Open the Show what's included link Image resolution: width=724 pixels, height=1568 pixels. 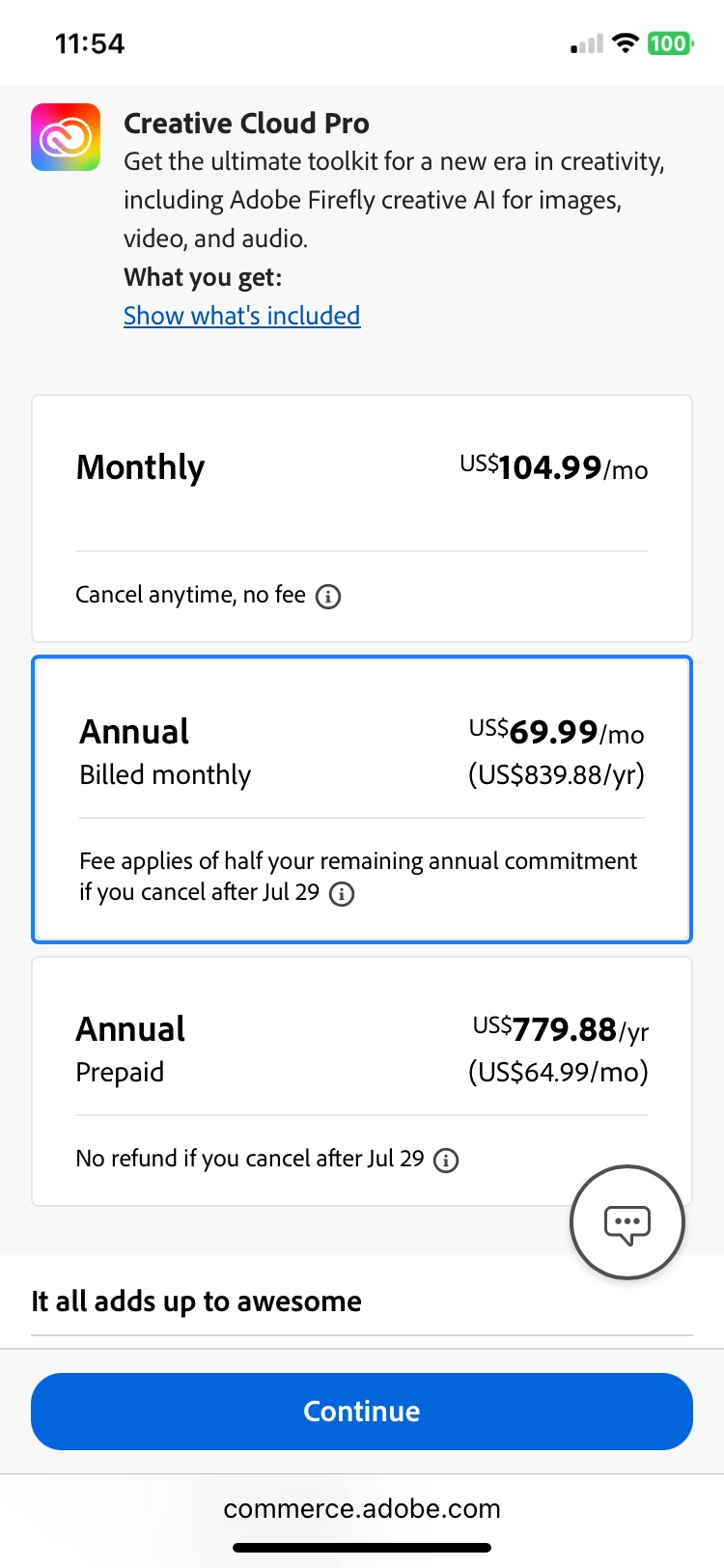coord(241,316)
